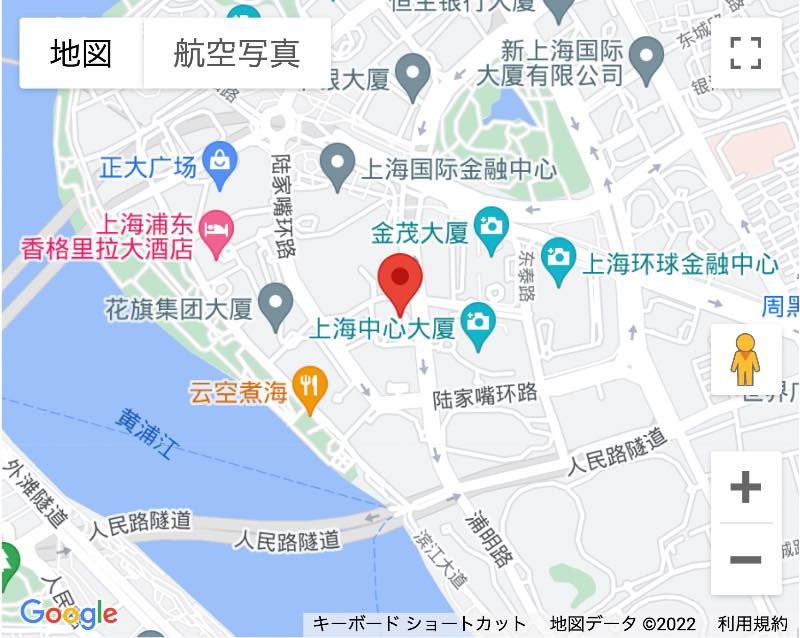Zoom in with the plus button
This screenshot has height=638, width=800.
[x=746, y=488]
